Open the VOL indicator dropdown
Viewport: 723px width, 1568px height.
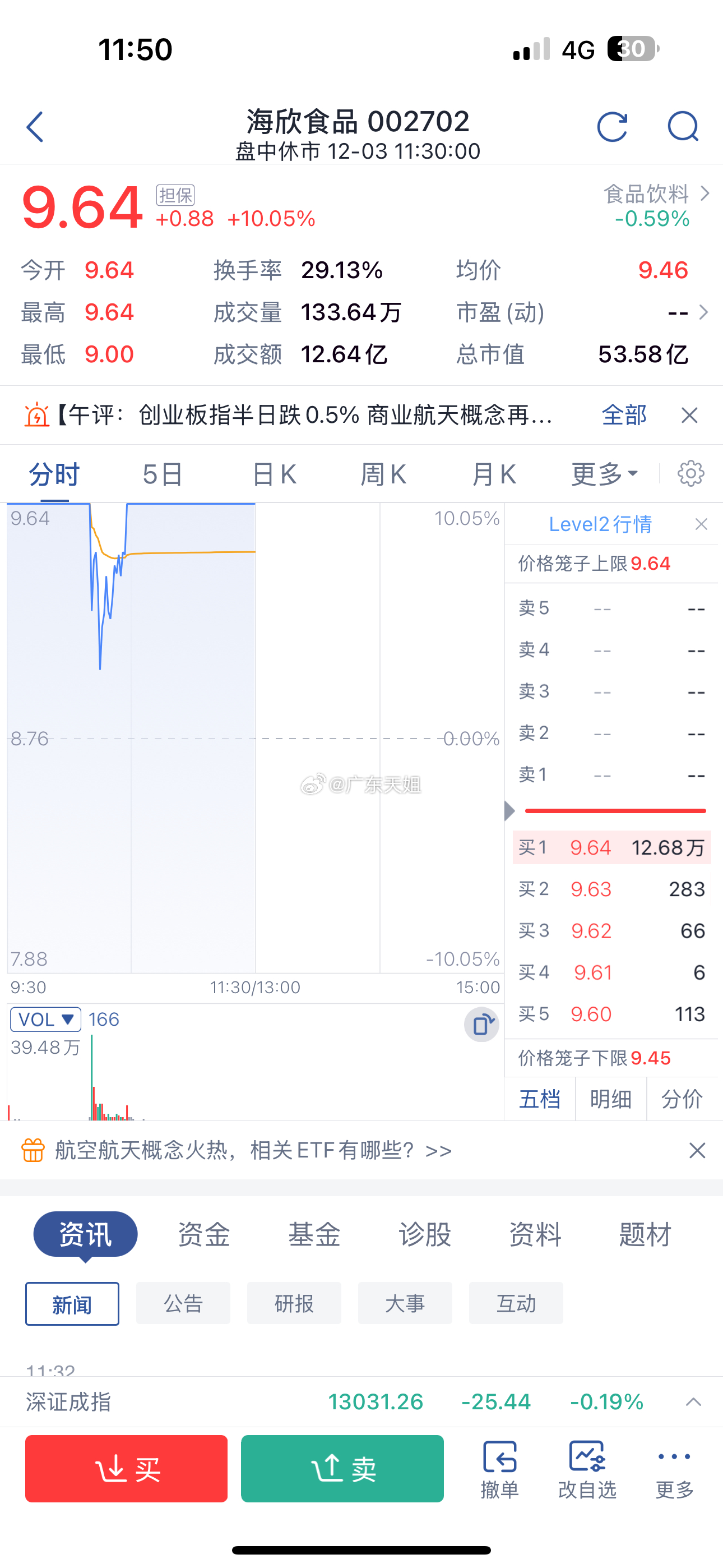[45, 1019]
